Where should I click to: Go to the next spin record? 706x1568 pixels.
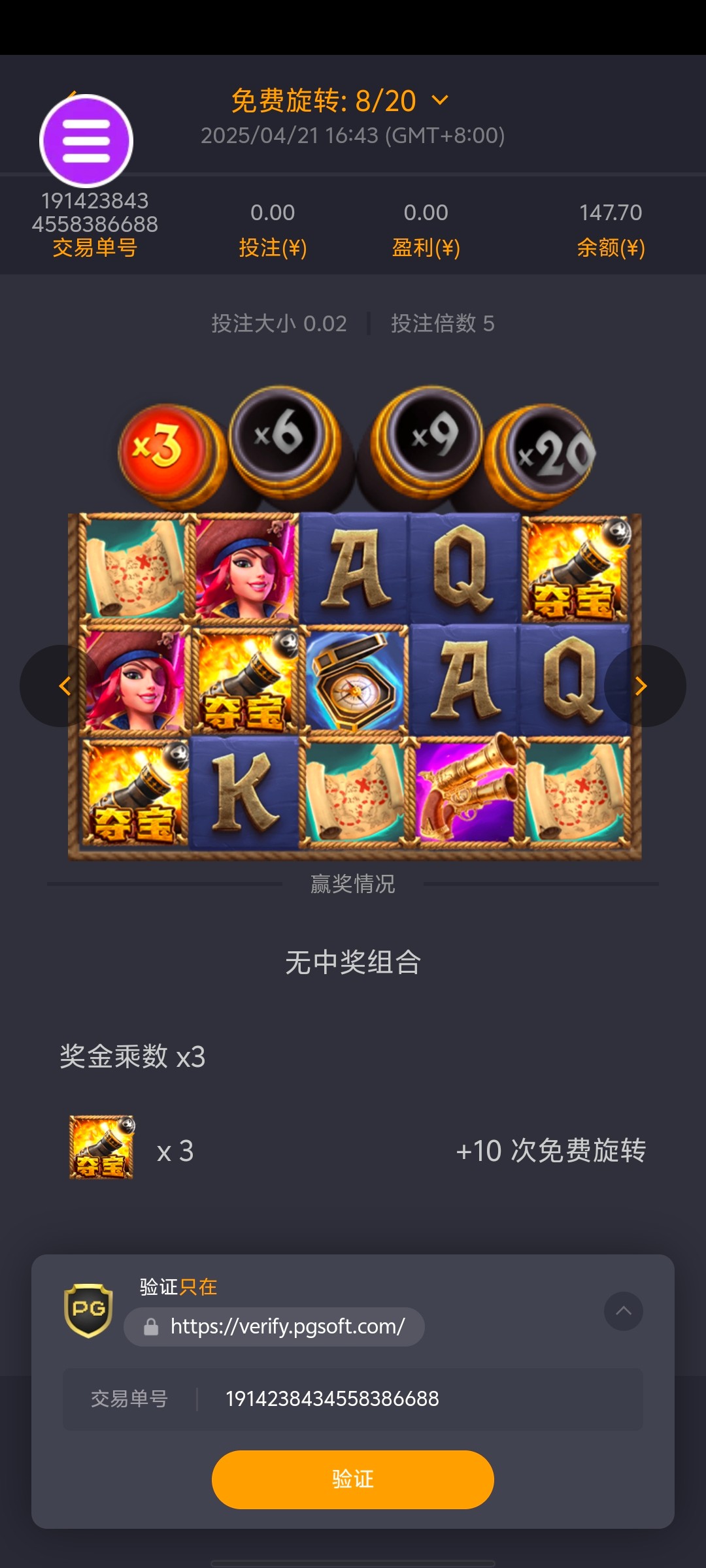642,686
